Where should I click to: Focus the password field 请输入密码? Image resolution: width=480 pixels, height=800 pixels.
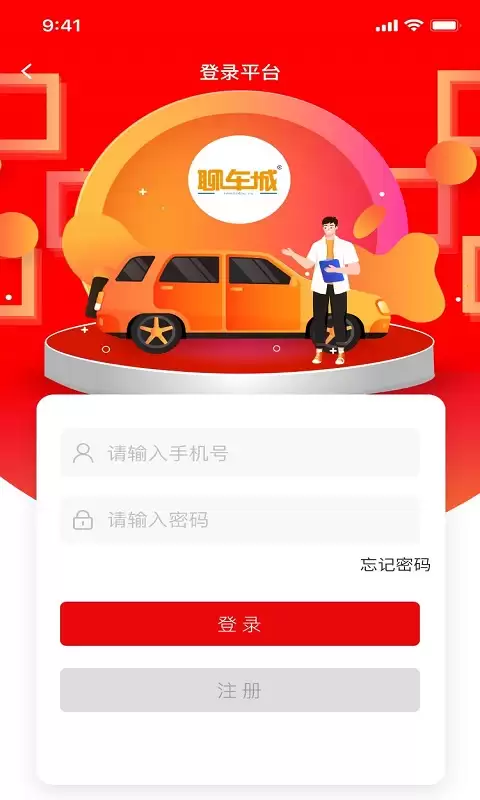[240, 520]
